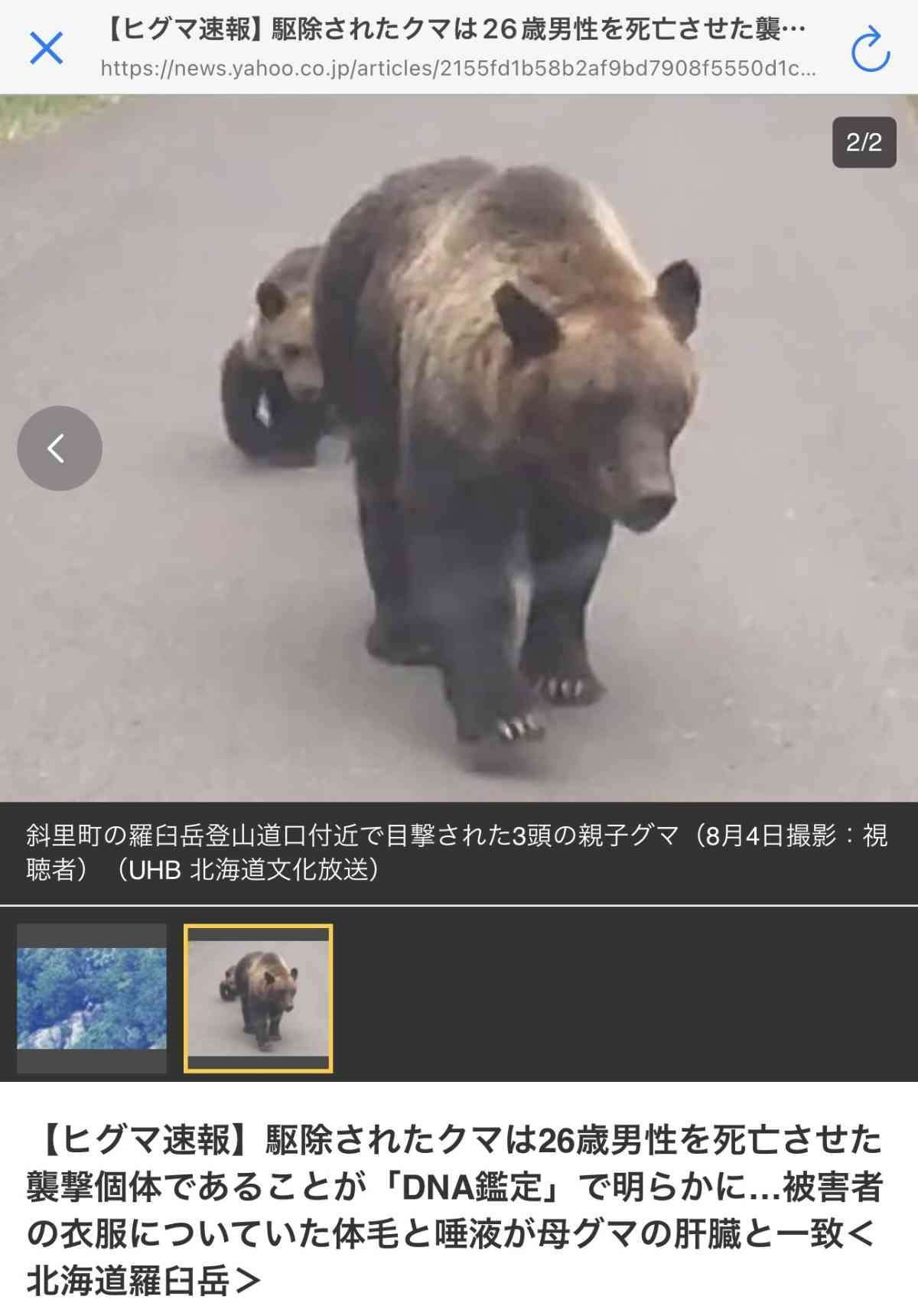Select the first thumbnail of blue forest image
This screenshot has width=918, height=1316.
tap(92, 998)
